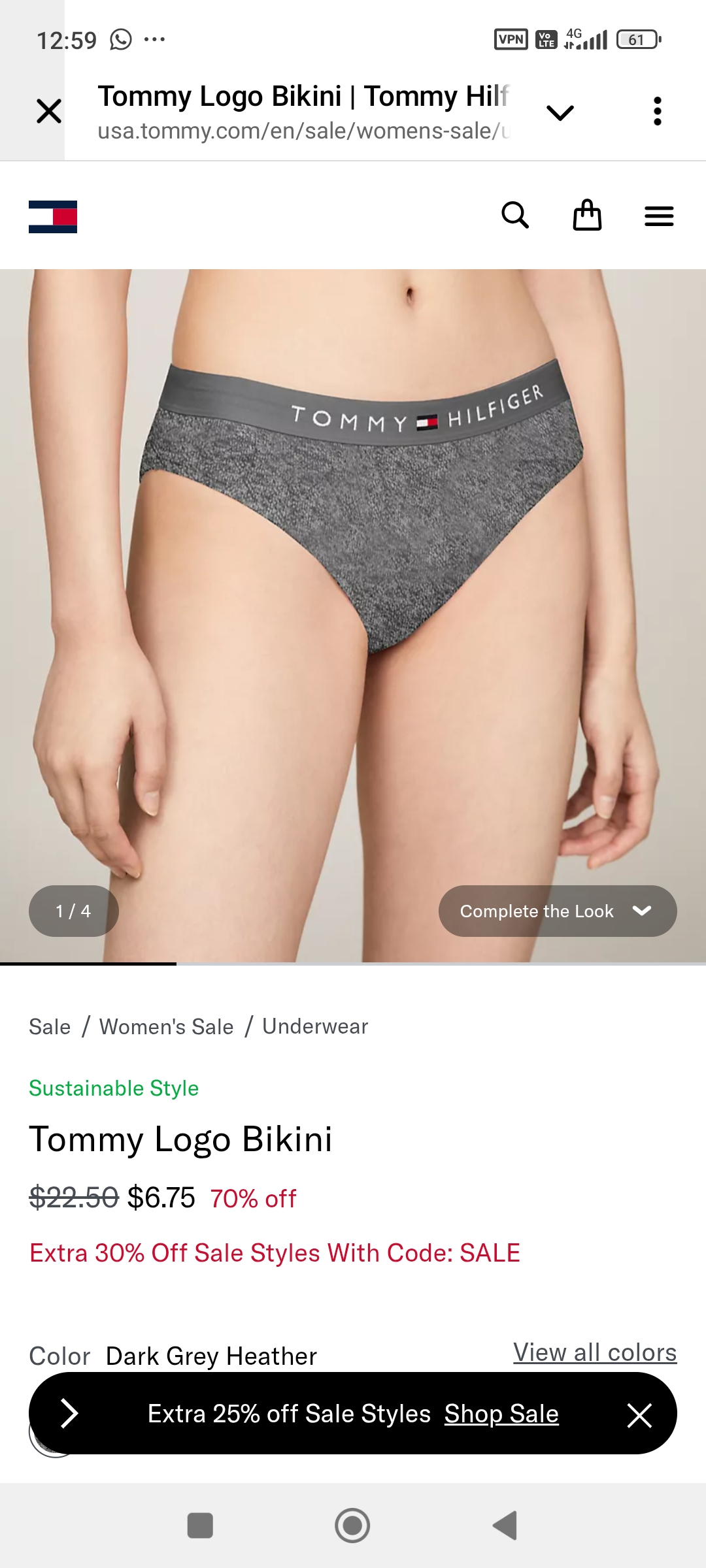Open the Underwear breadcrumb link
Image resolution: width=706 pixels, height=1568 pixels.
point(315,1026)
